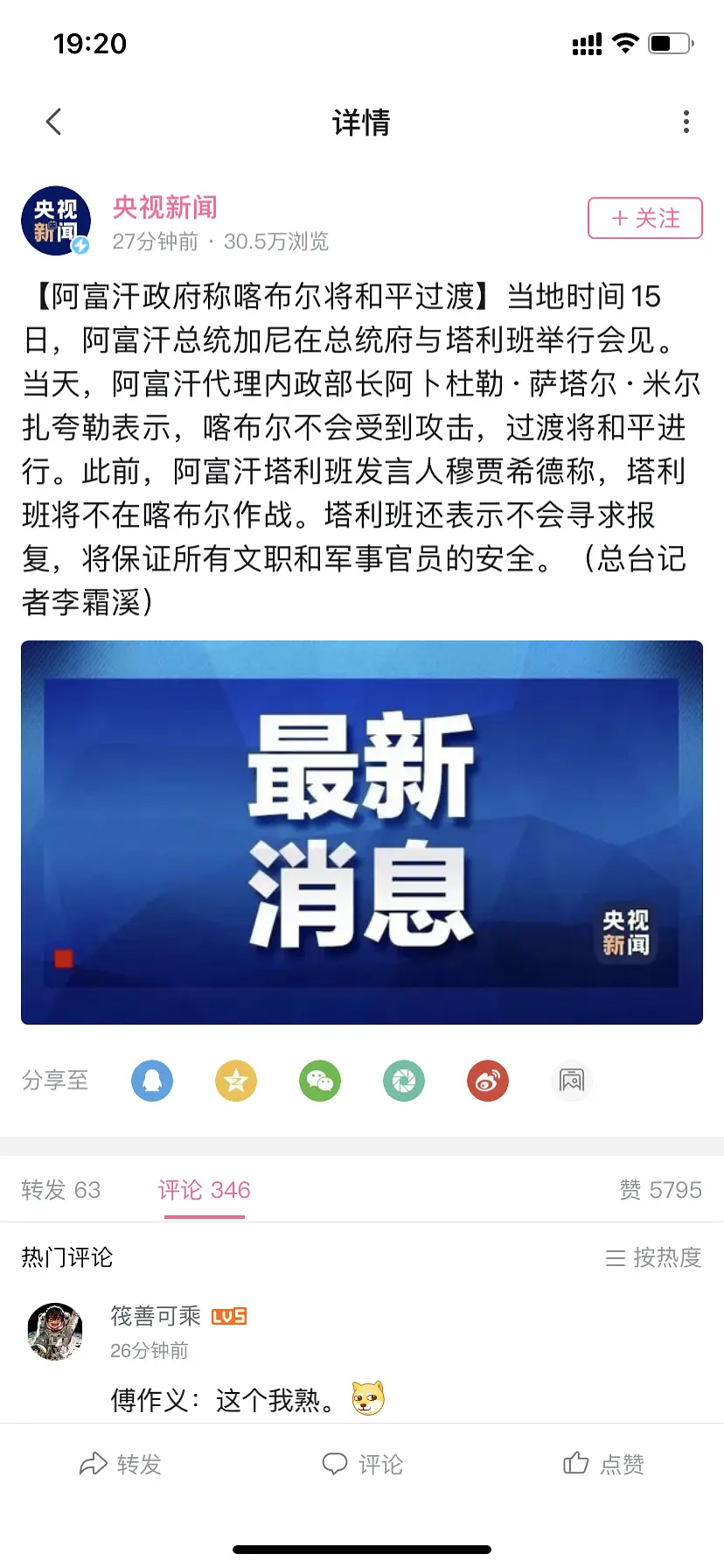Switch to the 转发 63 tab

coord(61,1190)
